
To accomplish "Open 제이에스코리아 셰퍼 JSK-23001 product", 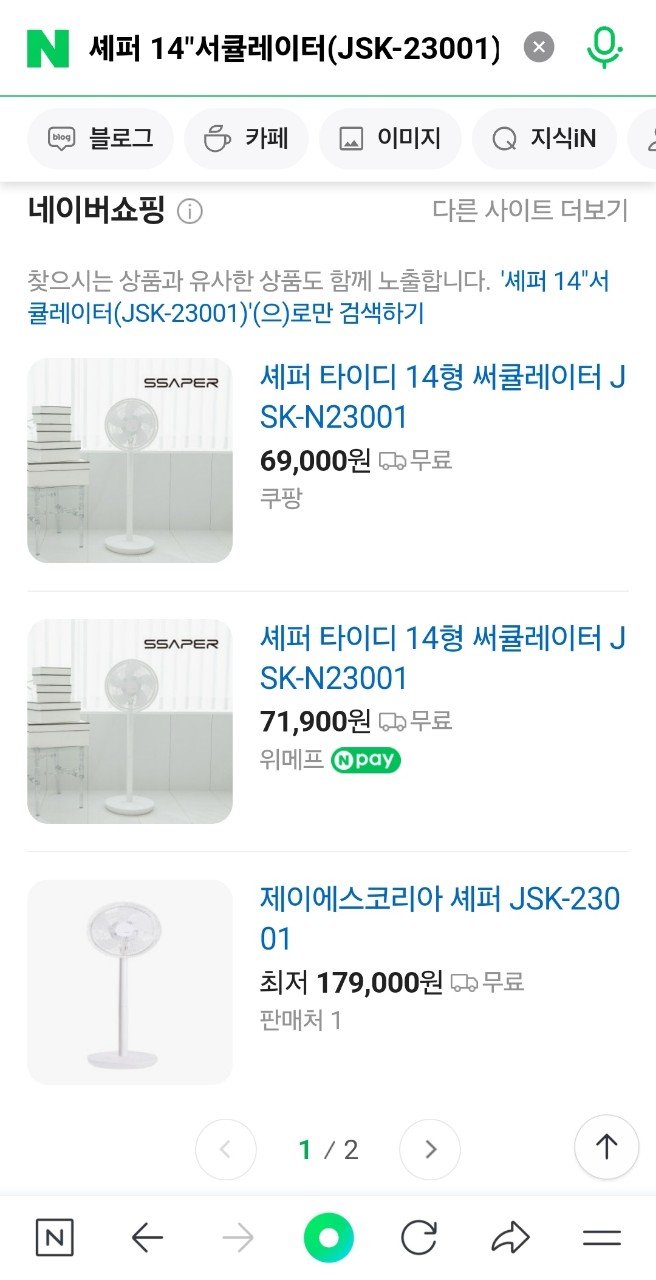I will (x=440, y=918).
